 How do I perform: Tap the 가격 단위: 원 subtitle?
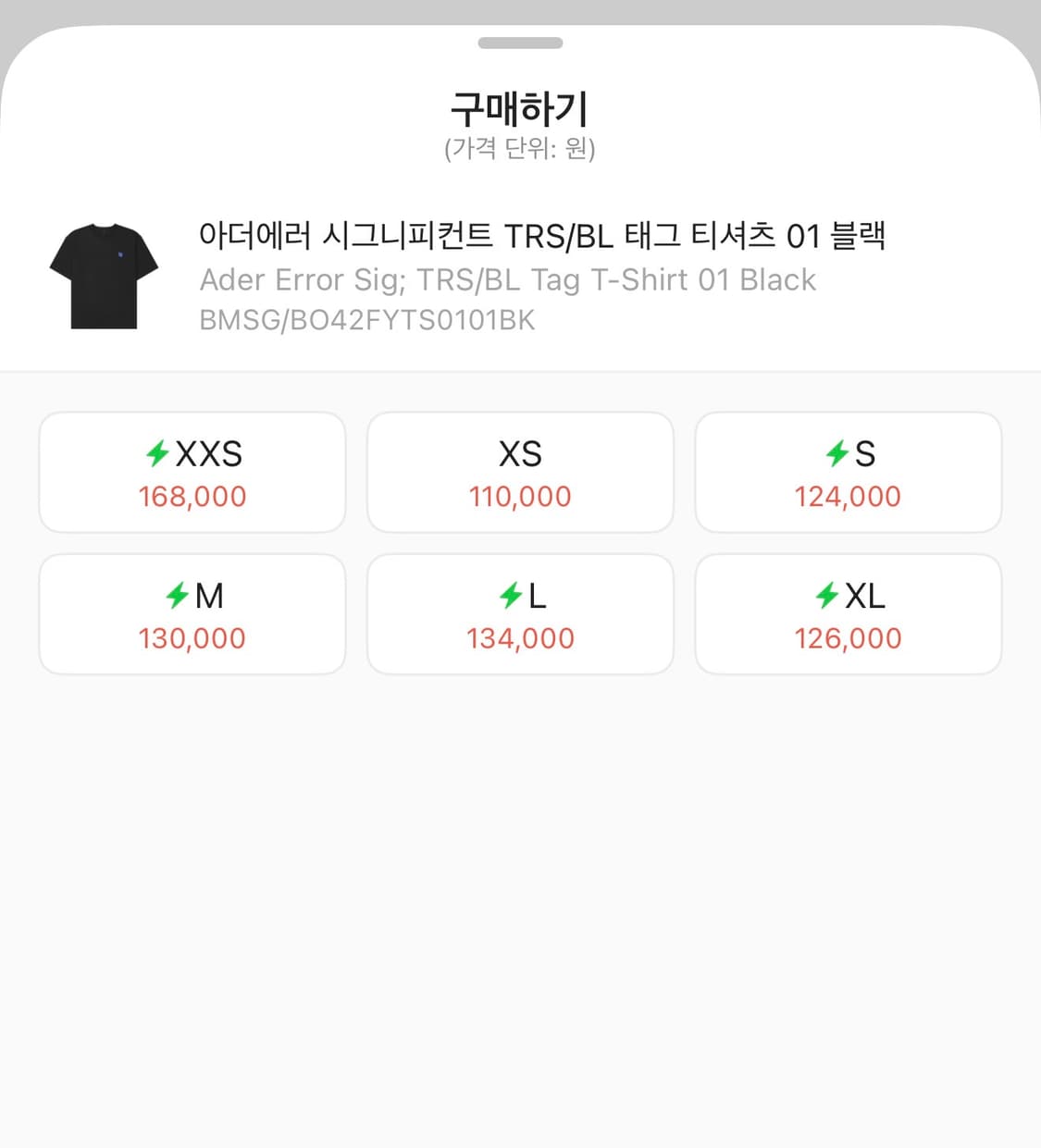pyautogui.click(x=520, y=148)
